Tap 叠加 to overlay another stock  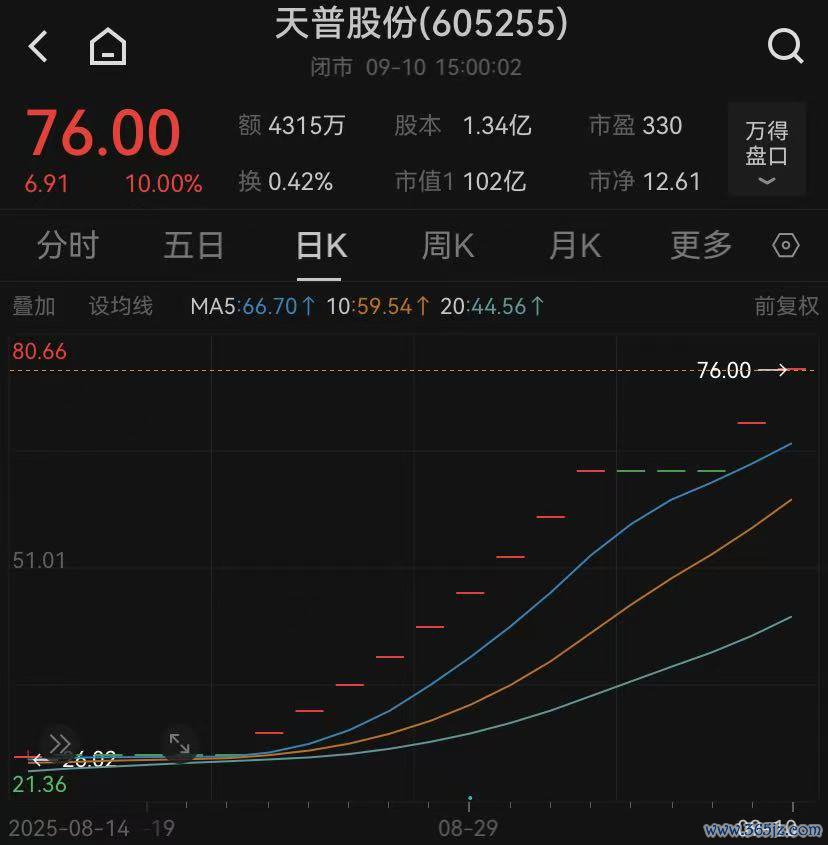point(33,306)
